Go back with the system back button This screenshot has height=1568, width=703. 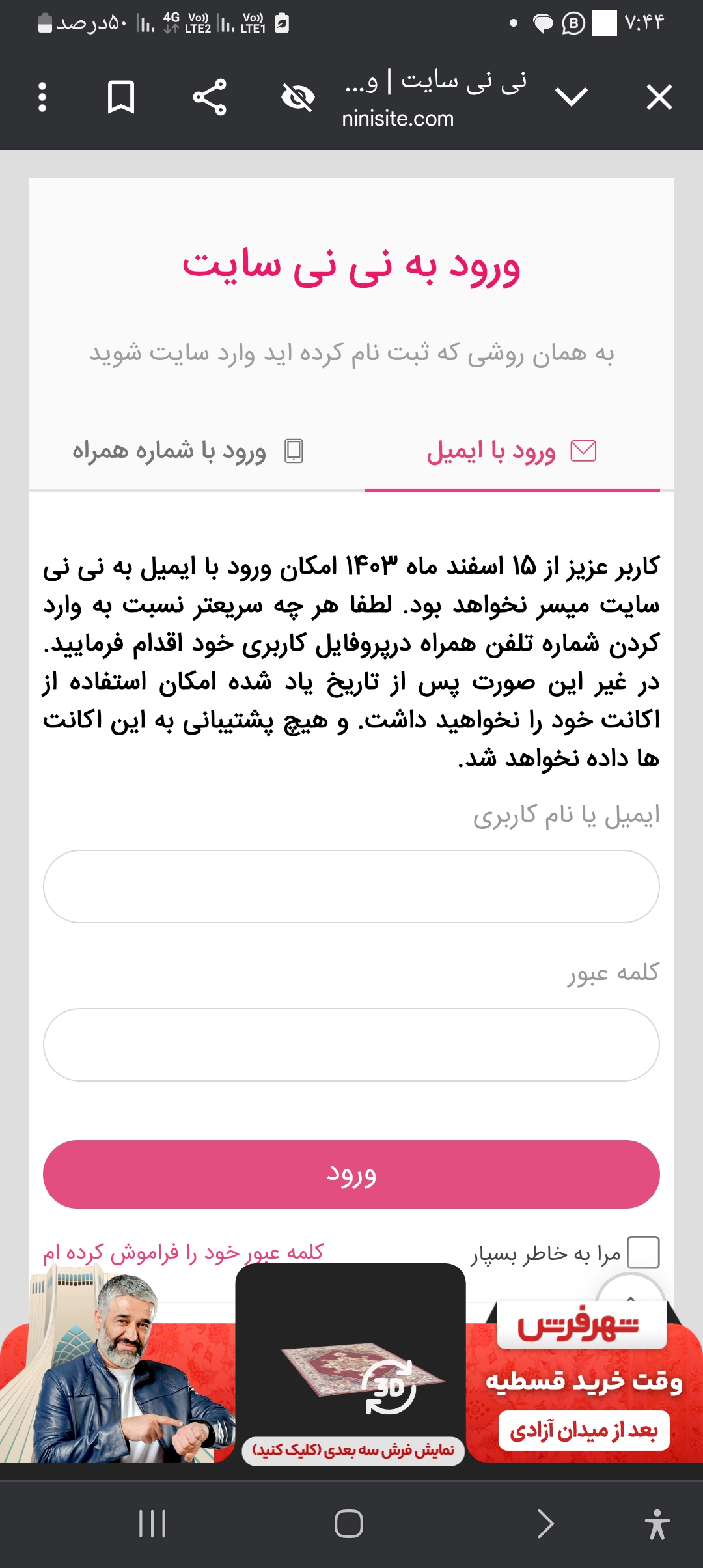pos(545,1524)
